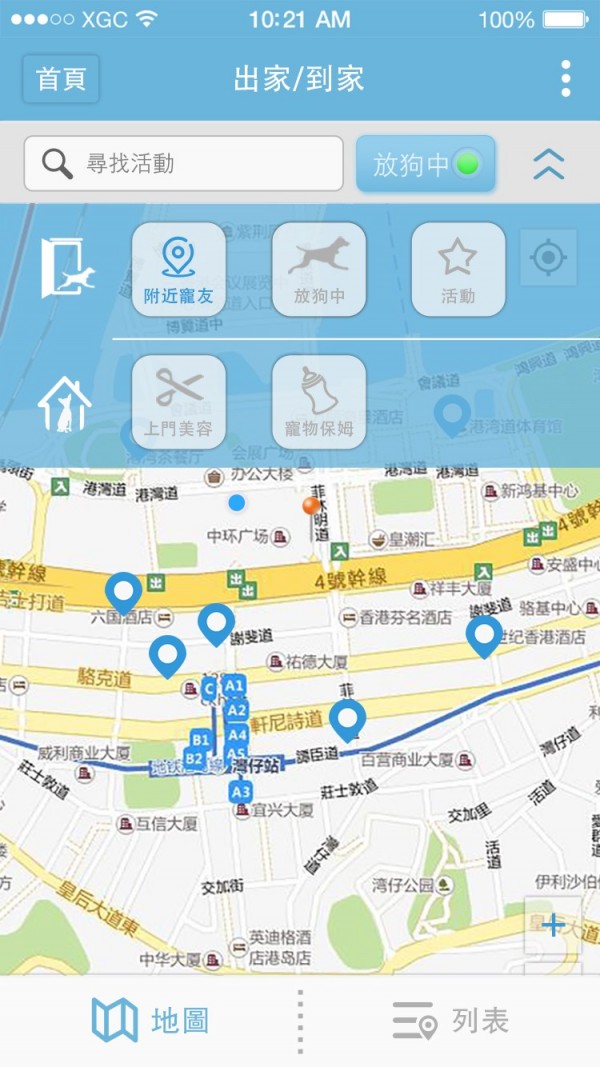
Task: Center the map on my location
Action: [x=548, y=258]
